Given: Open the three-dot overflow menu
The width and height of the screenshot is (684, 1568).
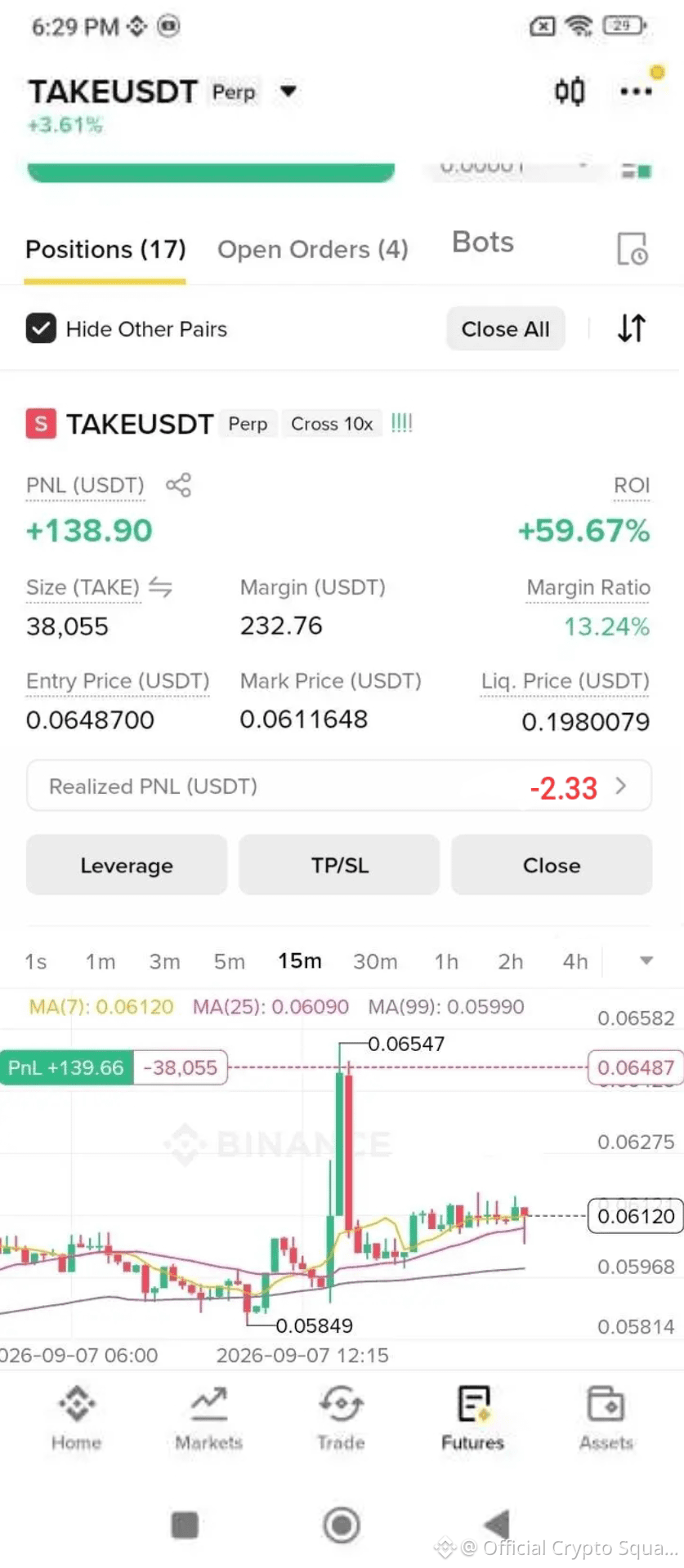Looking at the screenshot, I should (x=636, y=91).
